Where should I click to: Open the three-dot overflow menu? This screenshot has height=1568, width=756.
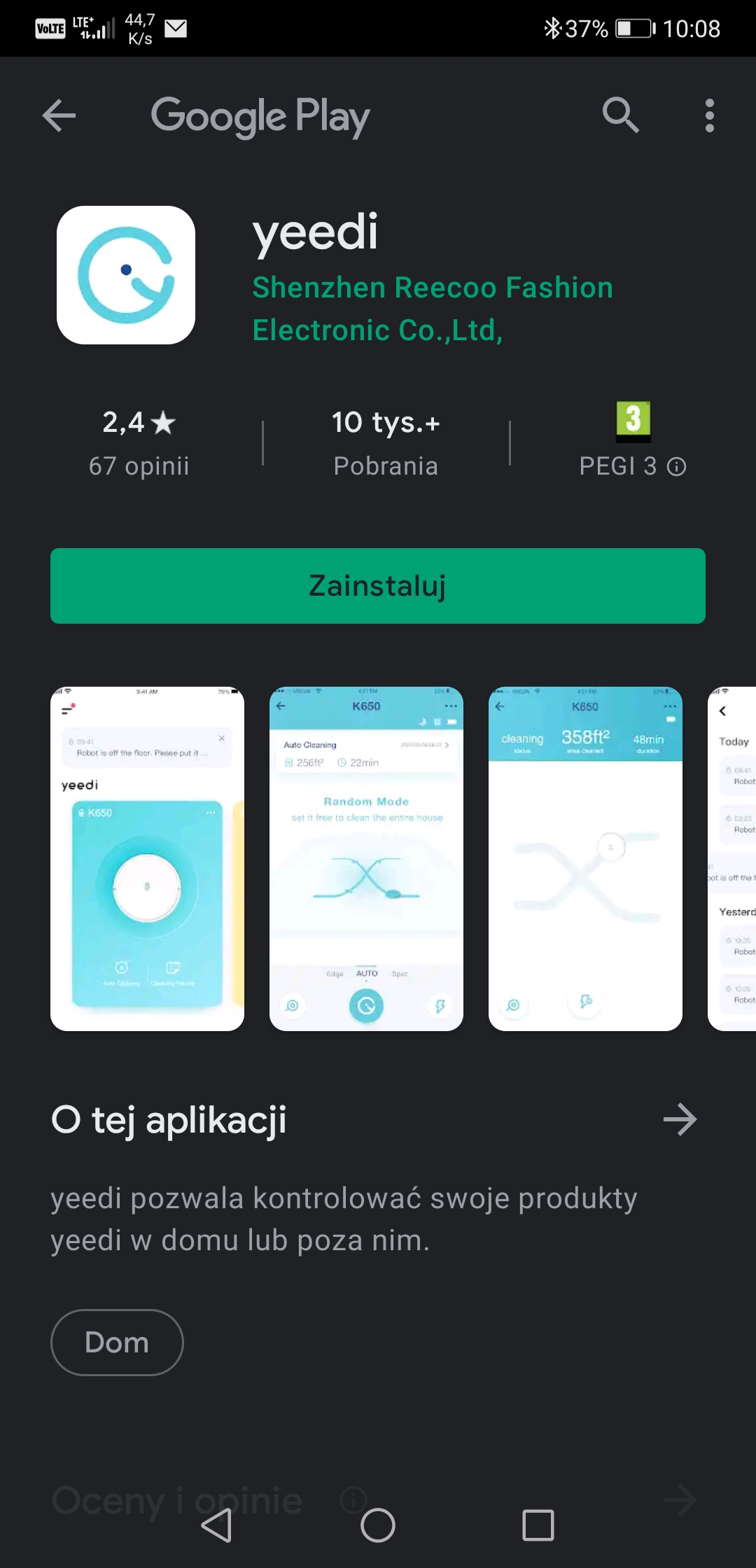(710, 115)
